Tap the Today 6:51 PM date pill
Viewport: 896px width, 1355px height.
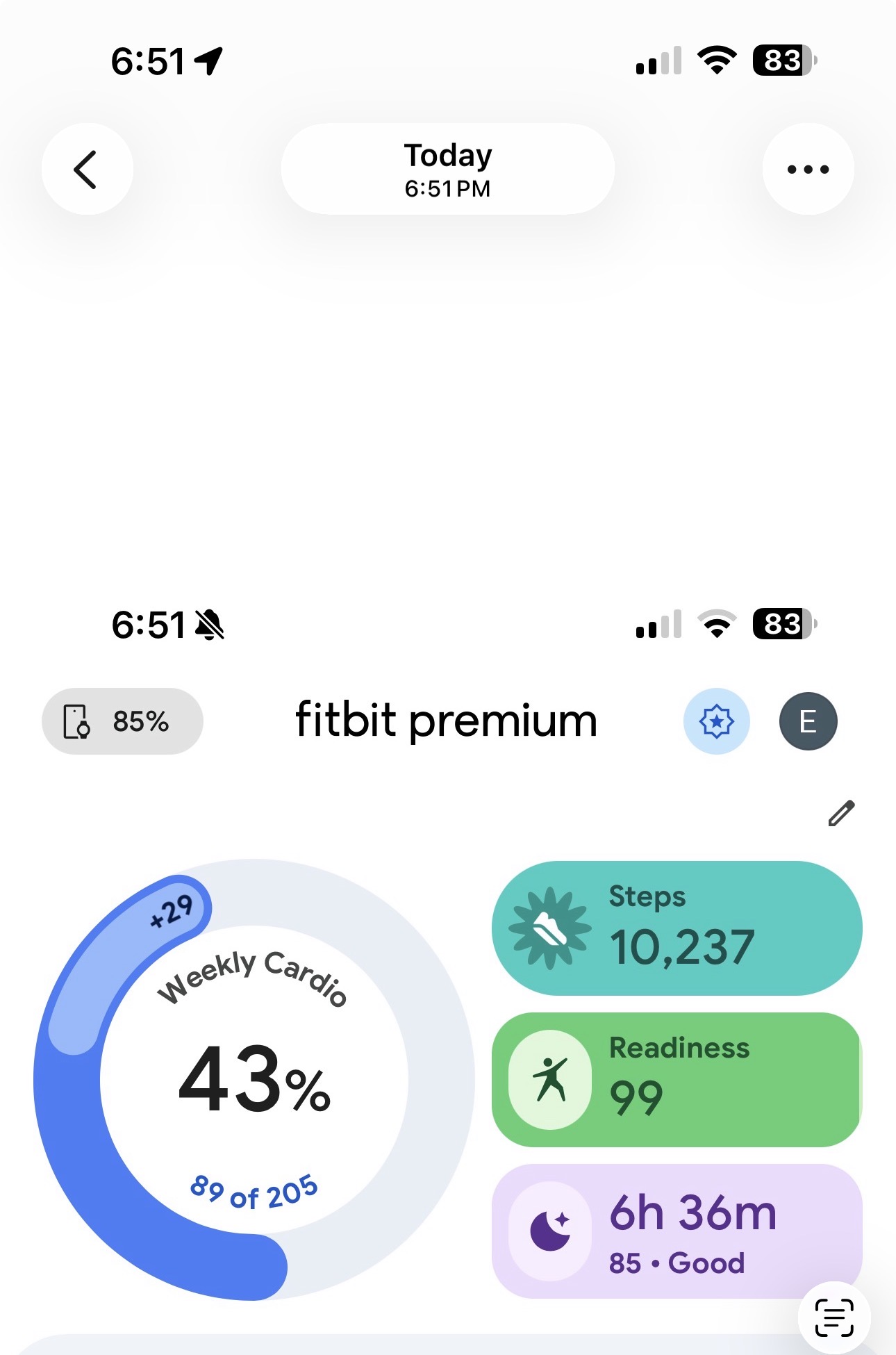pyautogui.click(x=448, y=169)
